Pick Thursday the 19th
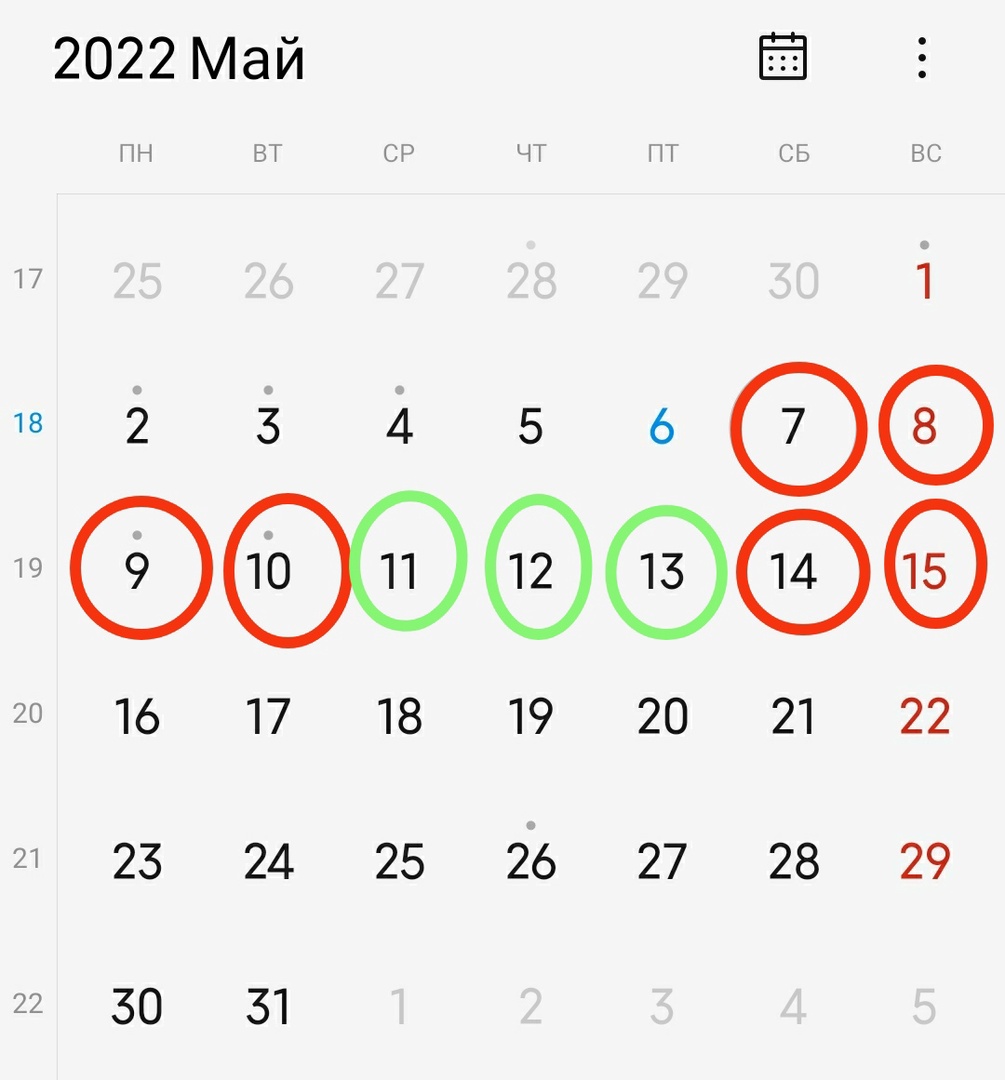 [531, 717]
